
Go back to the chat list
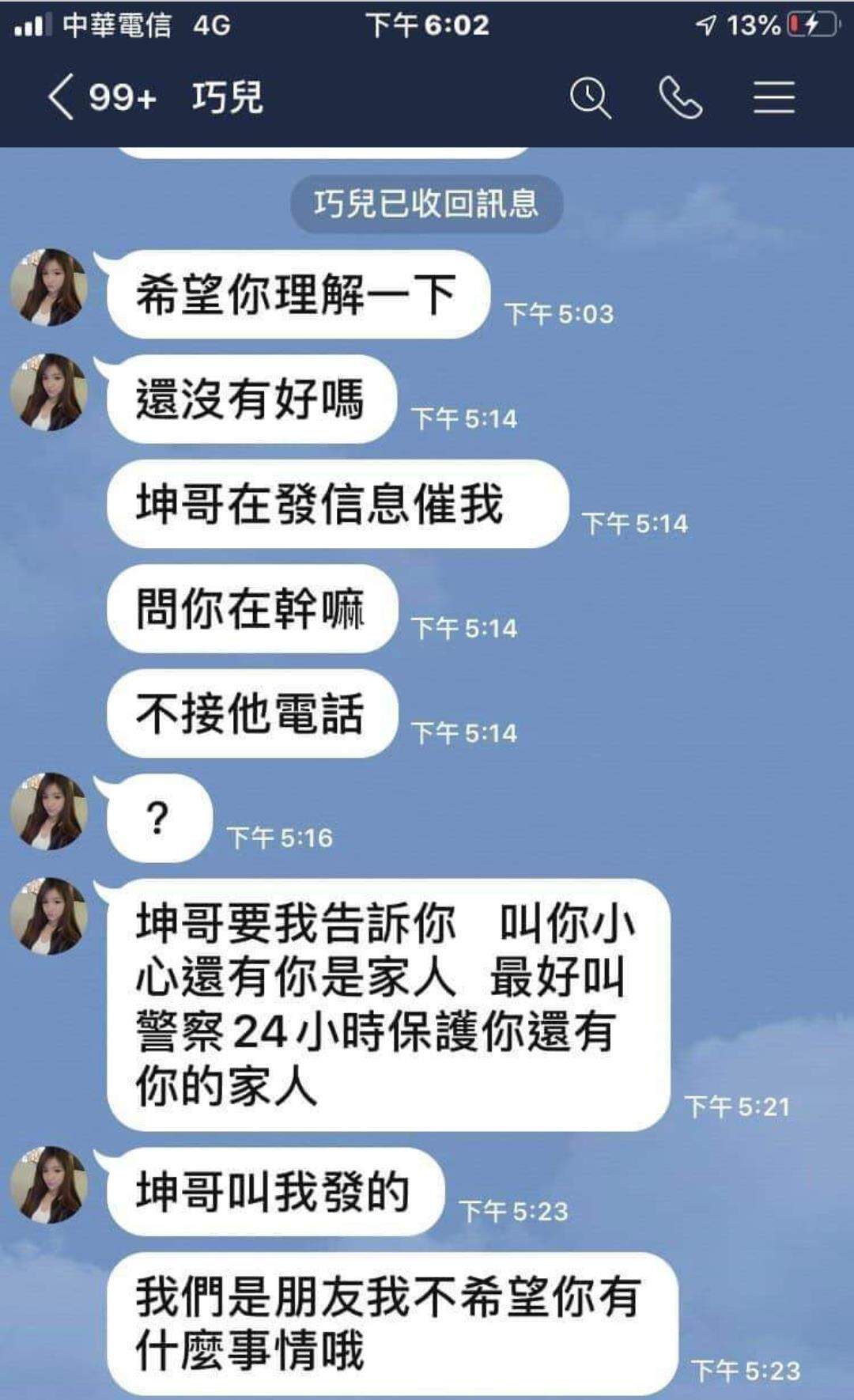point(62,98)
